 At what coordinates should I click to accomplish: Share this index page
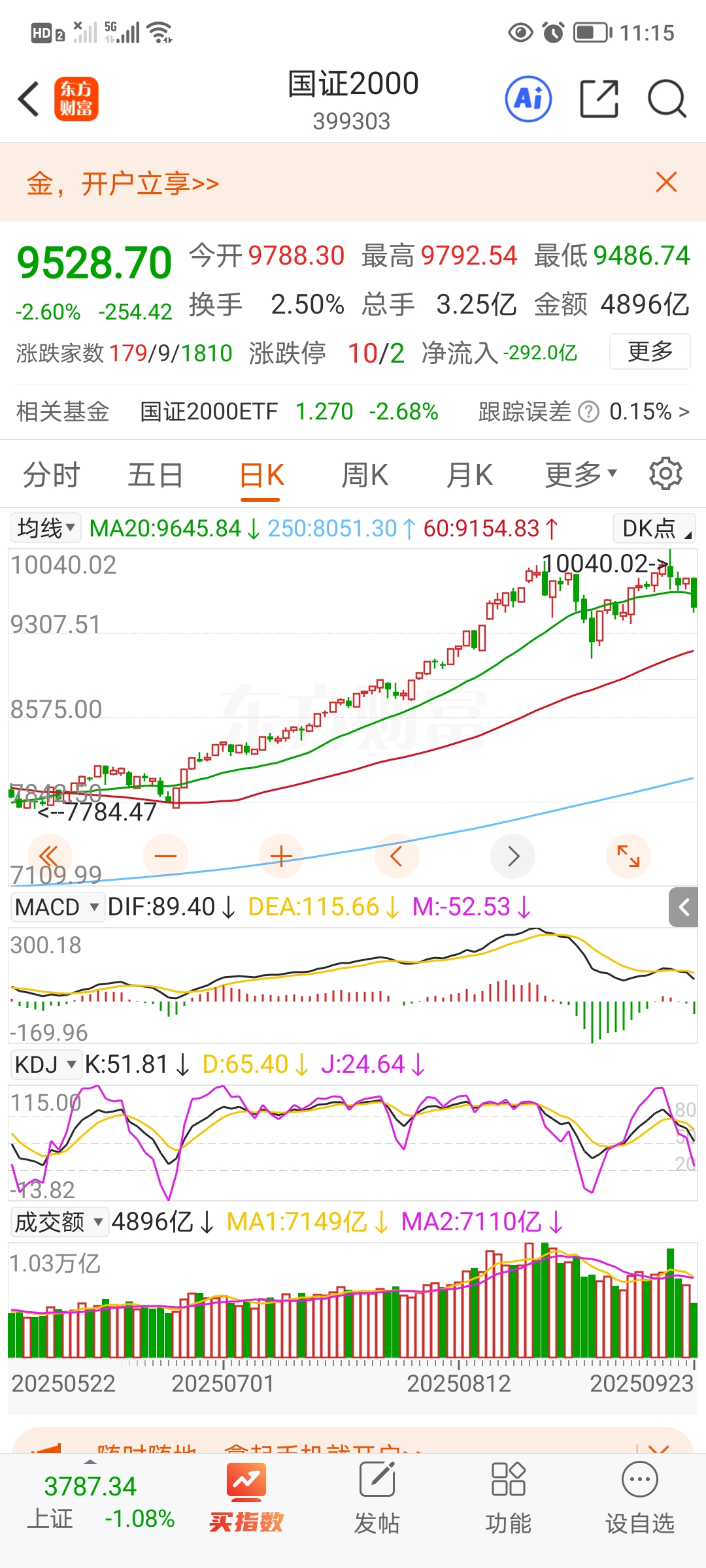click(x=599, y=99)
